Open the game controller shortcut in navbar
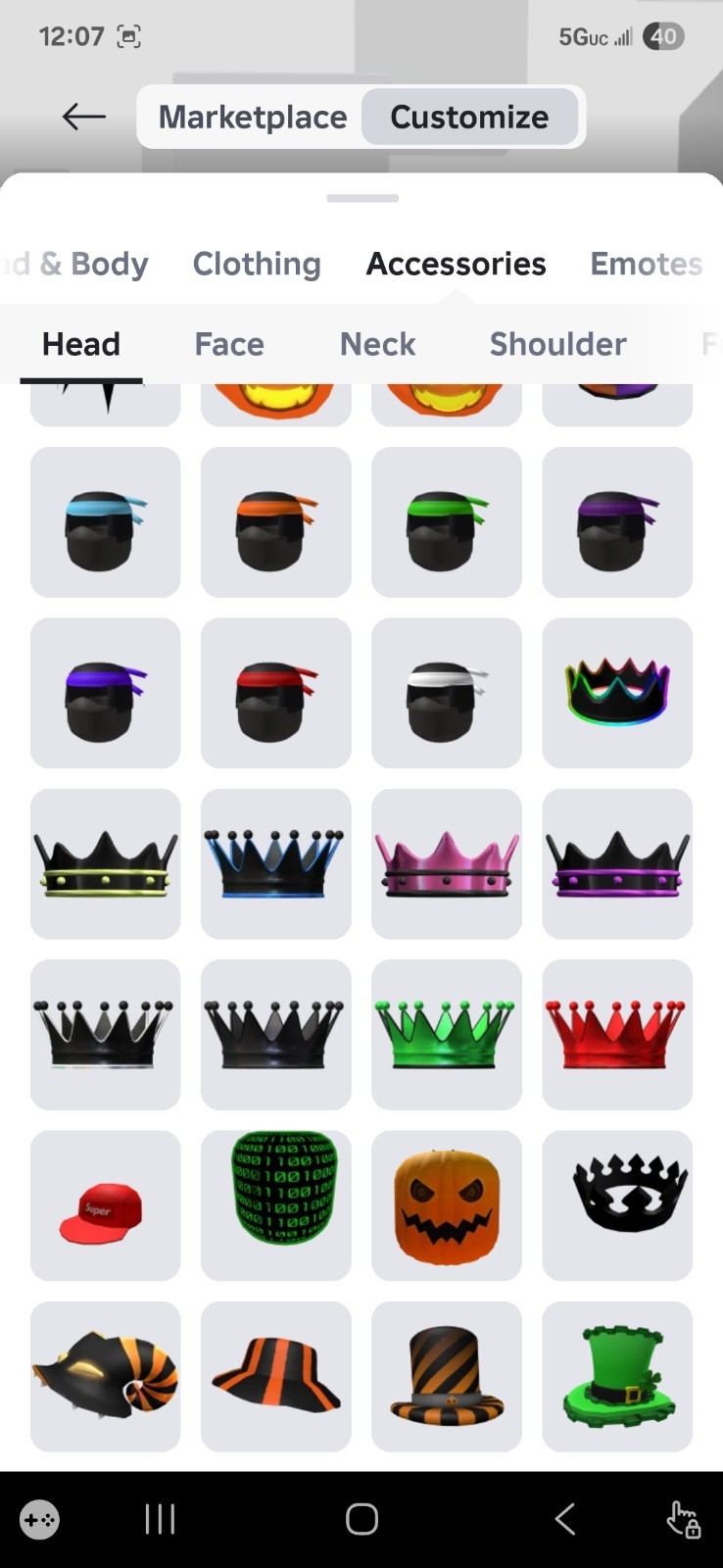 click(38, 1520)
